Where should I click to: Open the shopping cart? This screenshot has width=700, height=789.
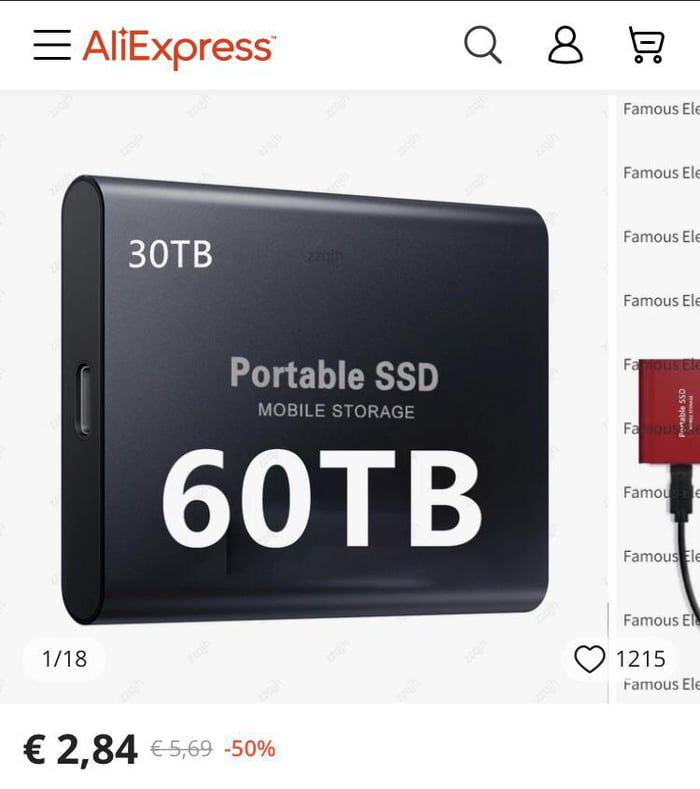[x=647, y=45]
